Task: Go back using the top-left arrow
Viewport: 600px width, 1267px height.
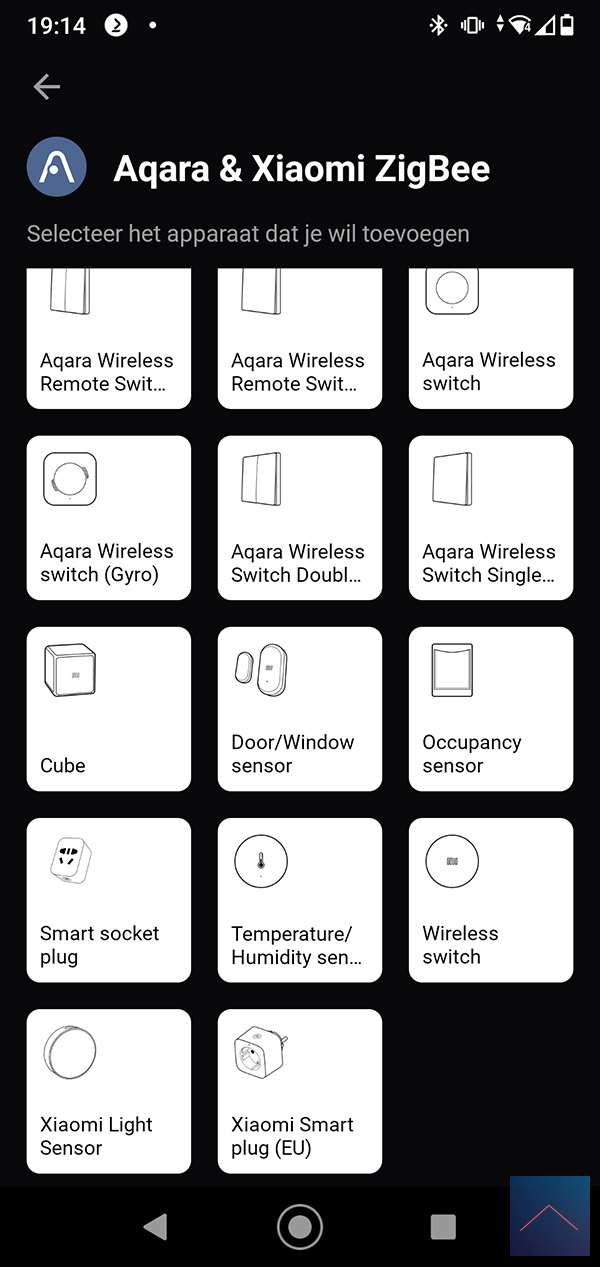Action: (x=47, y=87)
